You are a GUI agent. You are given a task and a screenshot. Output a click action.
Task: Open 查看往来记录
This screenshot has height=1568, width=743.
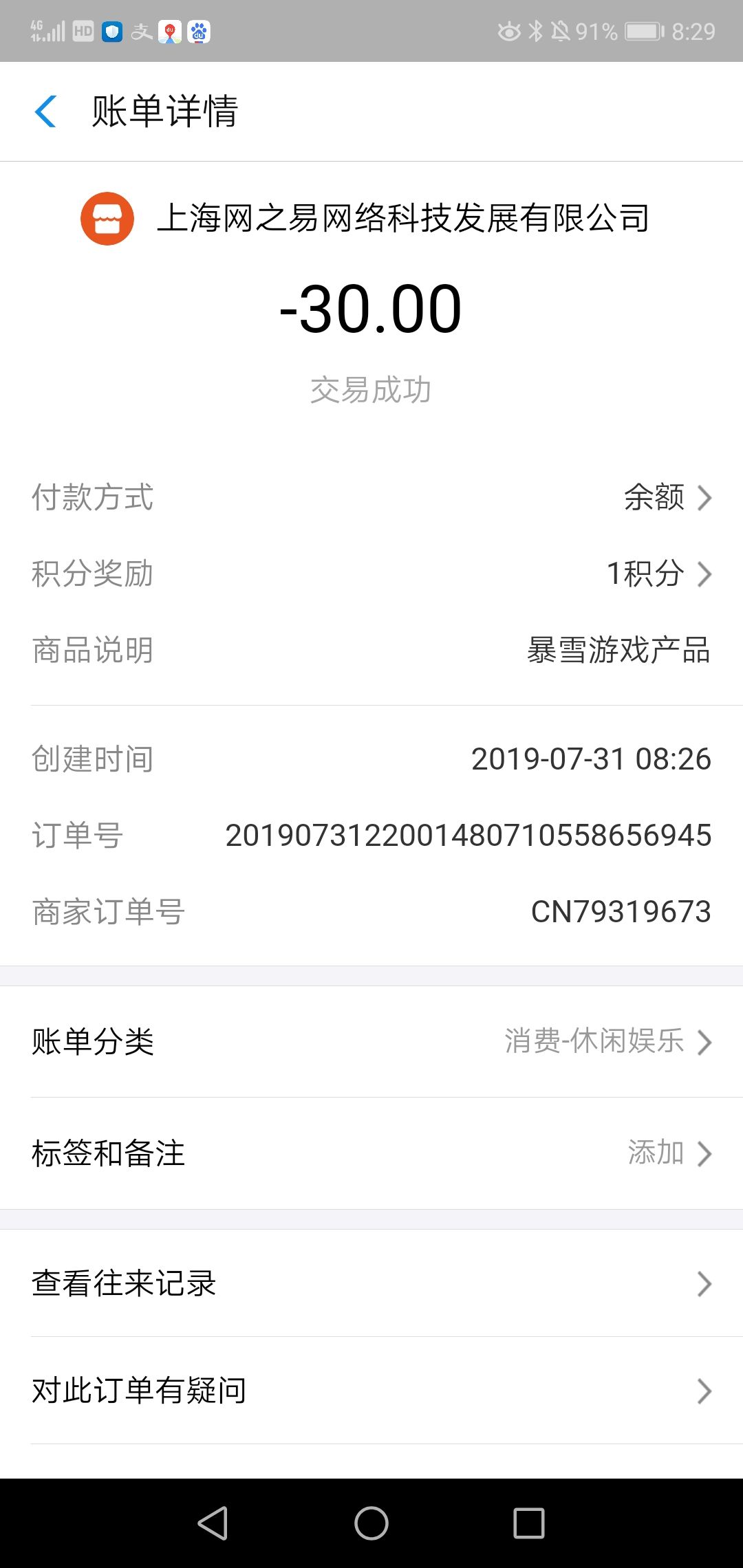pos(371,1283)
